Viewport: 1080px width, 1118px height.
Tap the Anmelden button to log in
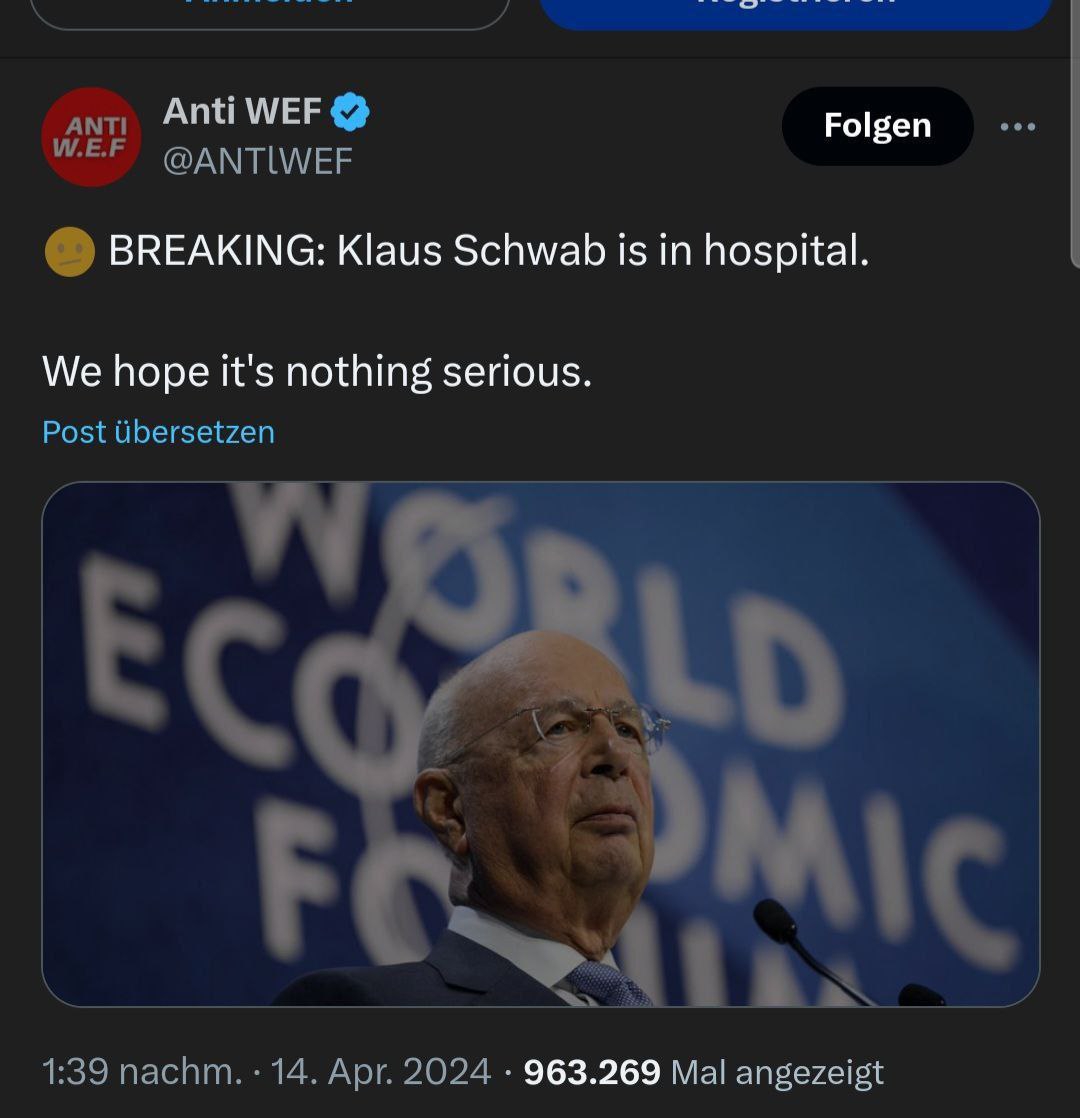point(270,12)
